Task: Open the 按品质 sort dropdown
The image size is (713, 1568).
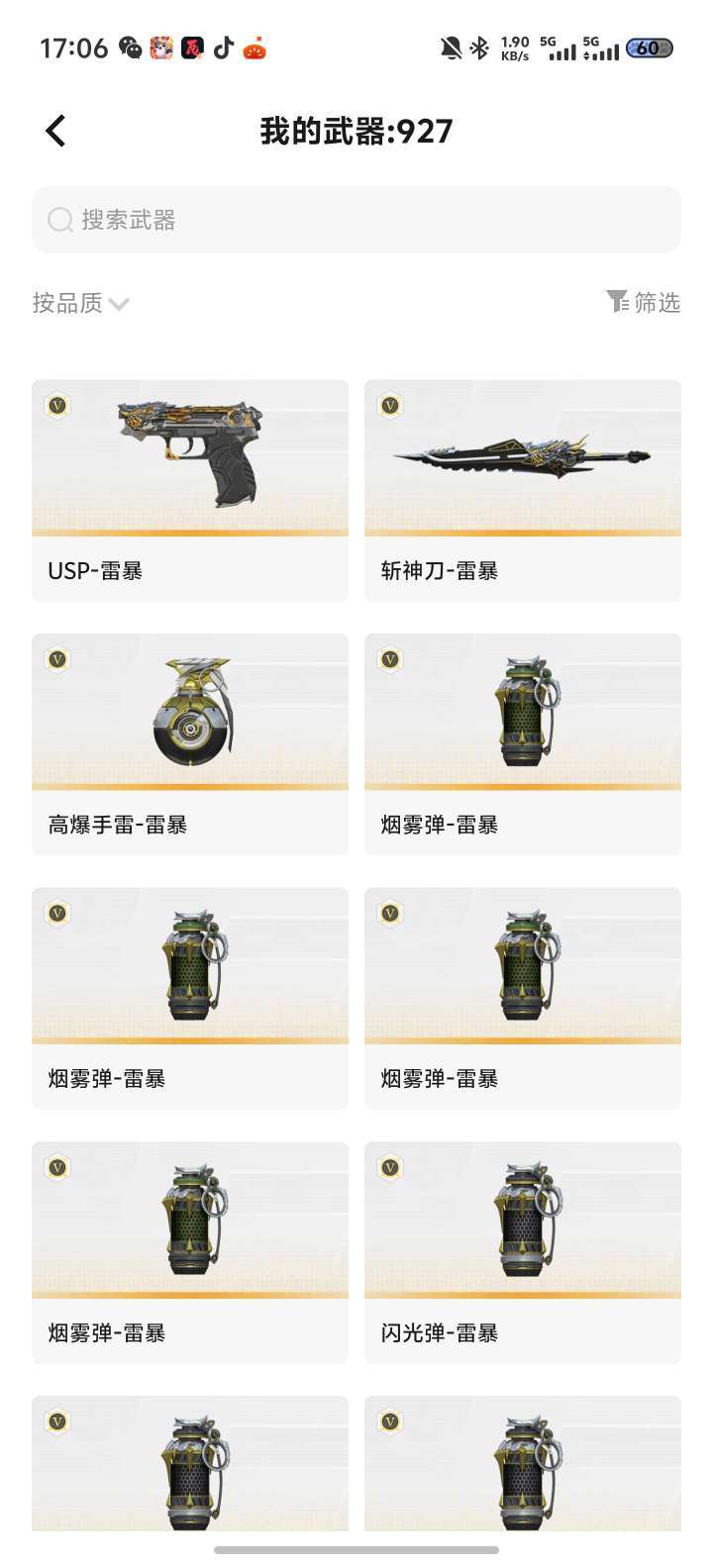Action: point(67,303)
